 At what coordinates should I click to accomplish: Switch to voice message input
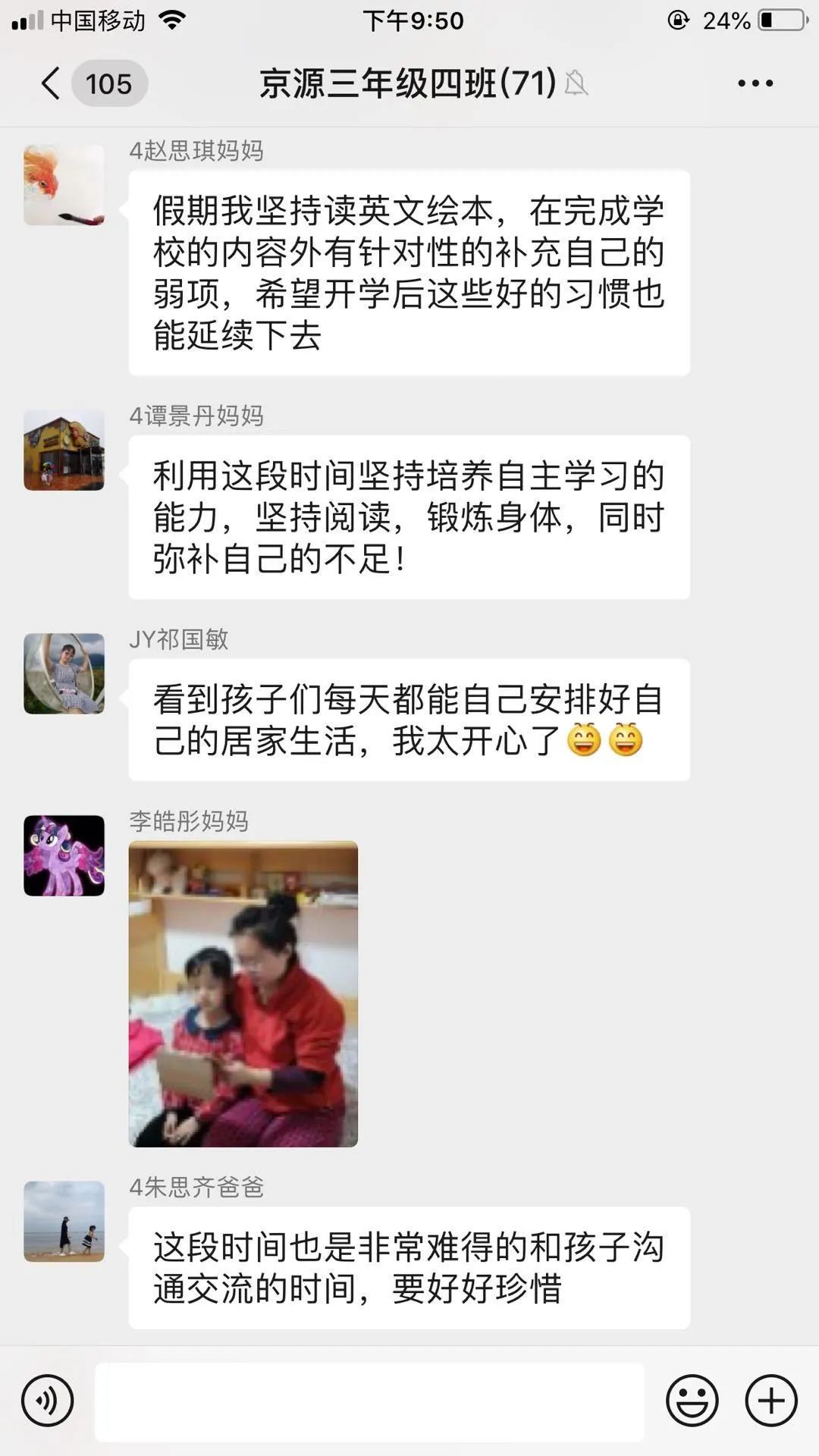pyautogui.click(x=47, y=1401)
